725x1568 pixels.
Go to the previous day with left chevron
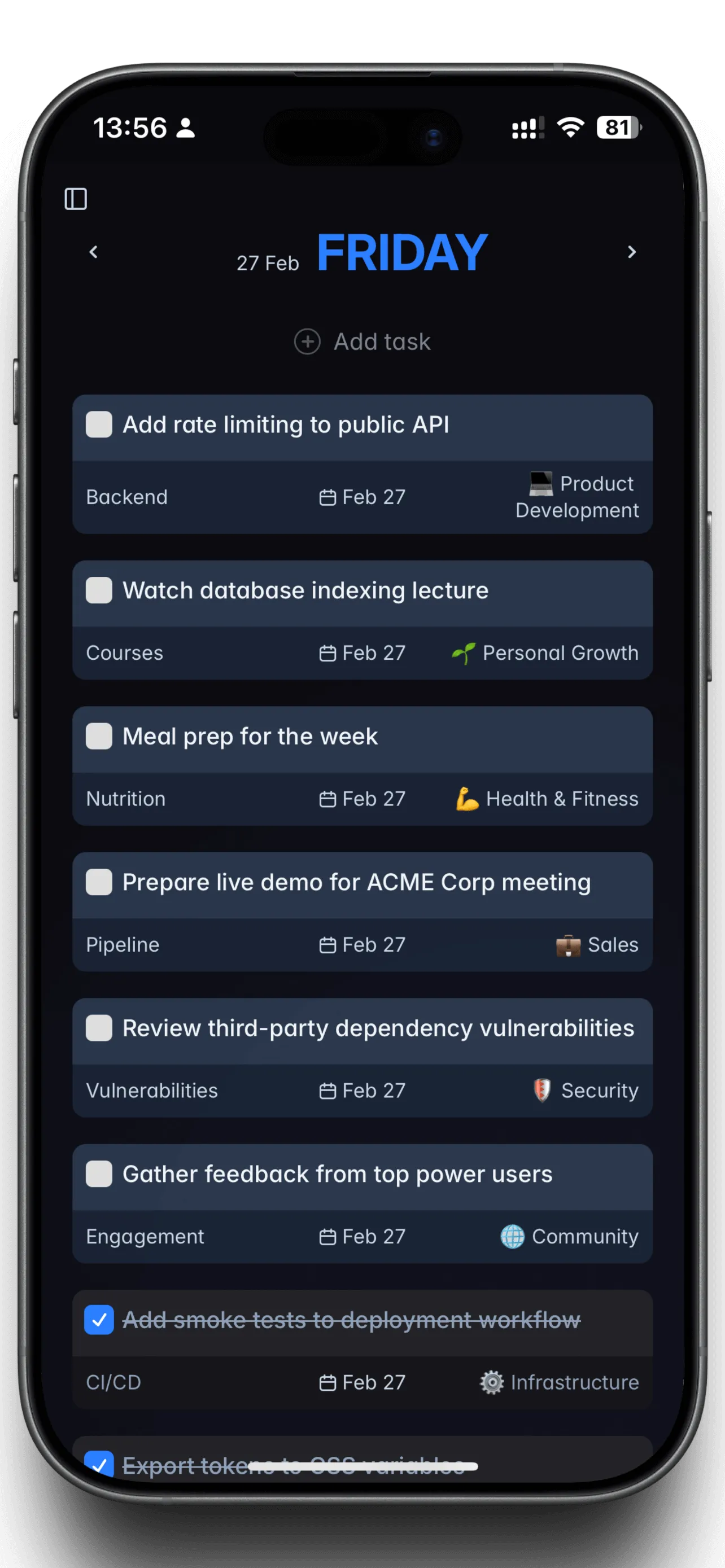(x=93, y=251)
